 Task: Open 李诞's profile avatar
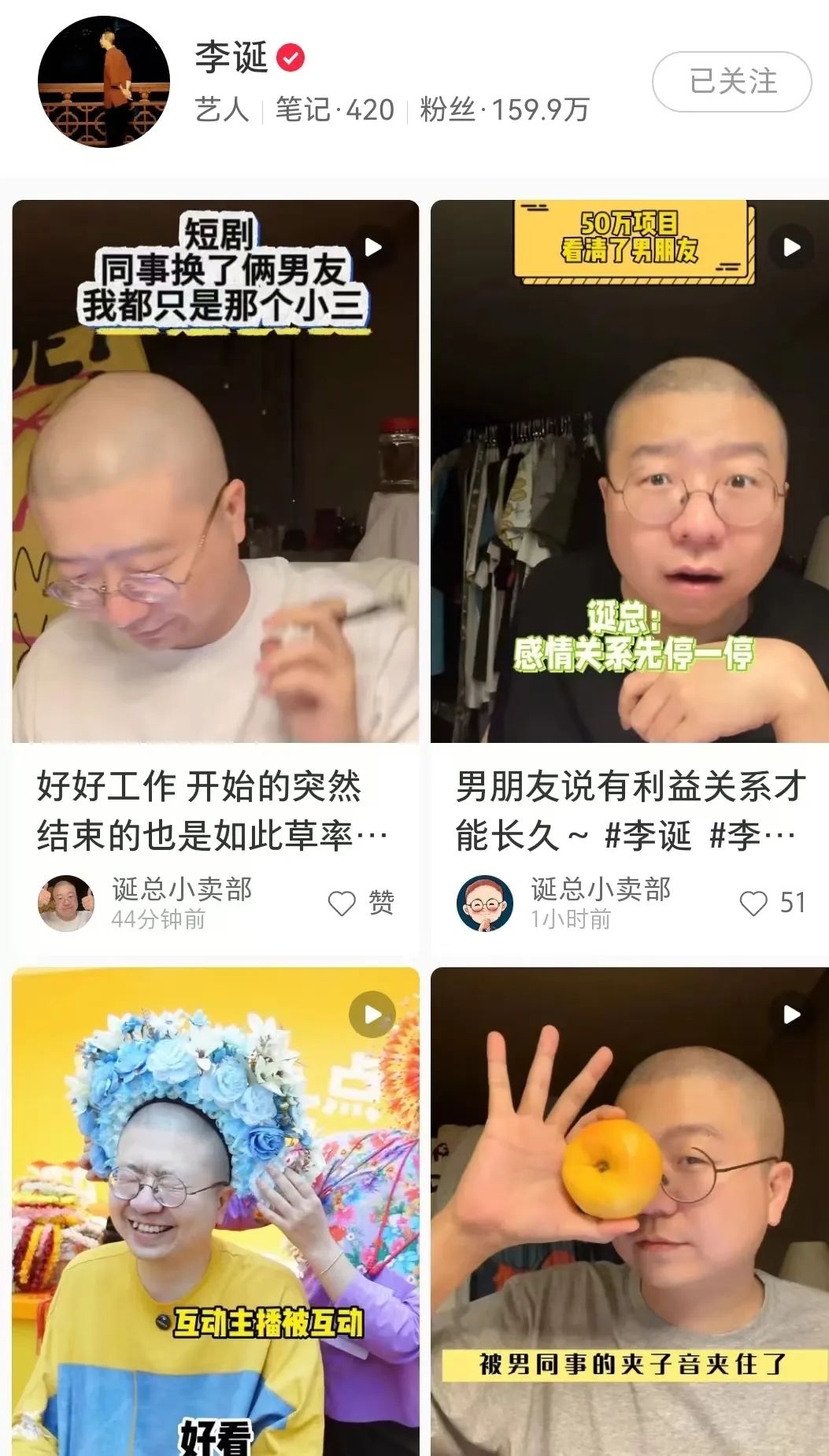point(104,82)
